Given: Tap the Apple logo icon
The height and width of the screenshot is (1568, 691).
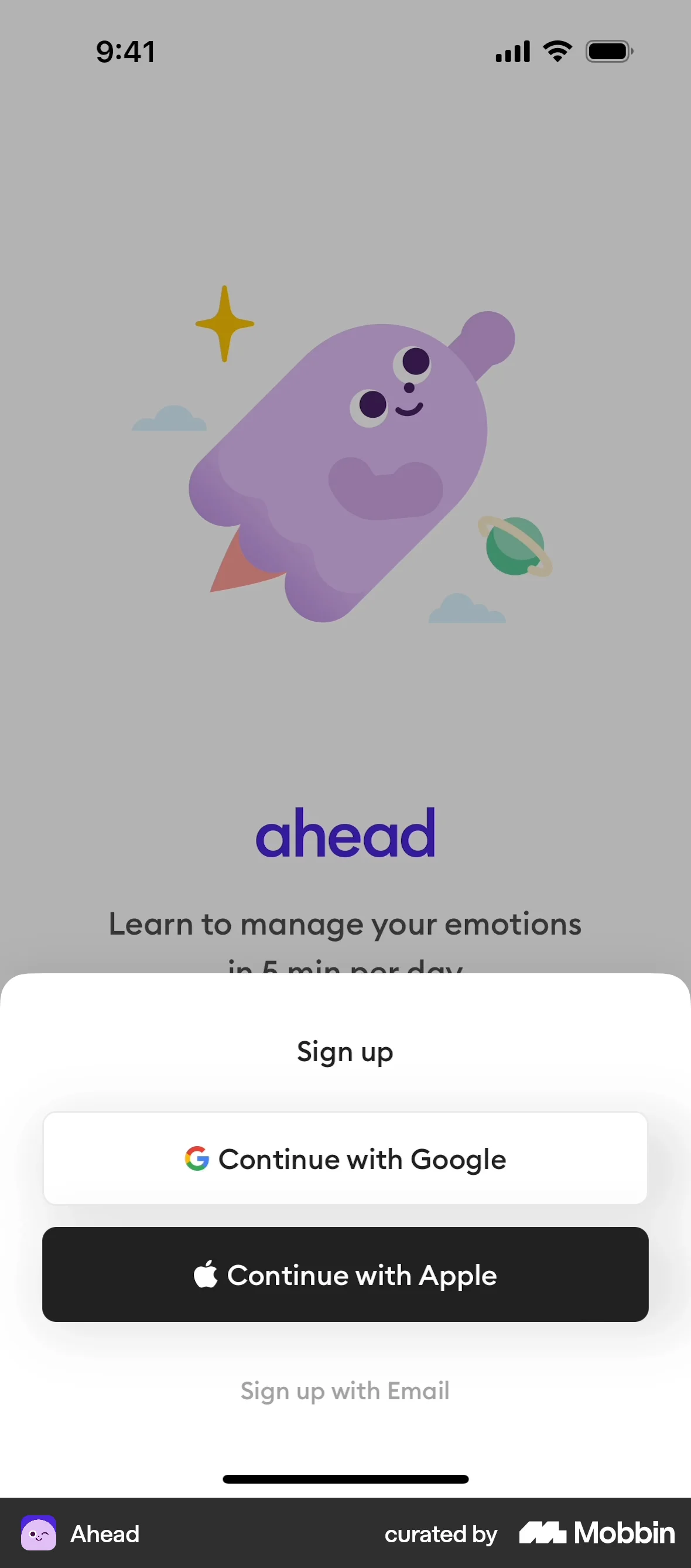Looking at the screenshot, I should click(206, 1275).
